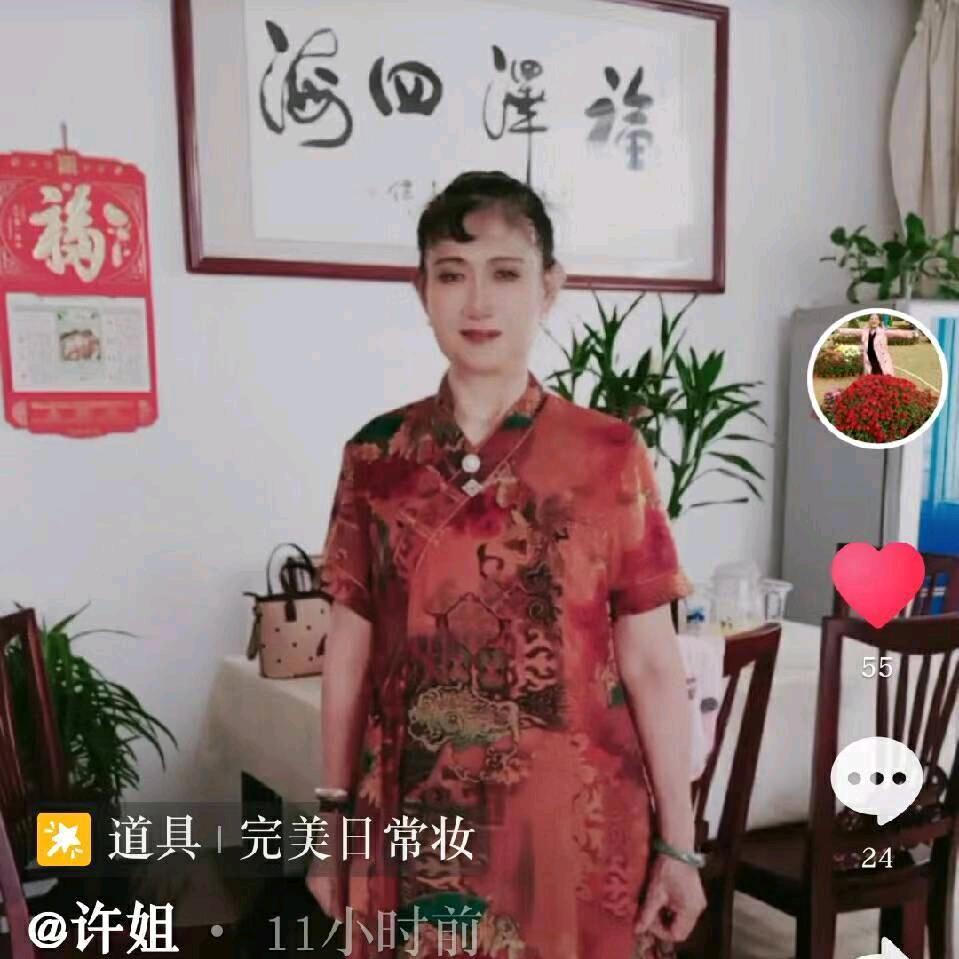This screenshot has width=959, height=959.
Task: Like this video with the heart
Action: pyautogui.click(x=877, y=584)
